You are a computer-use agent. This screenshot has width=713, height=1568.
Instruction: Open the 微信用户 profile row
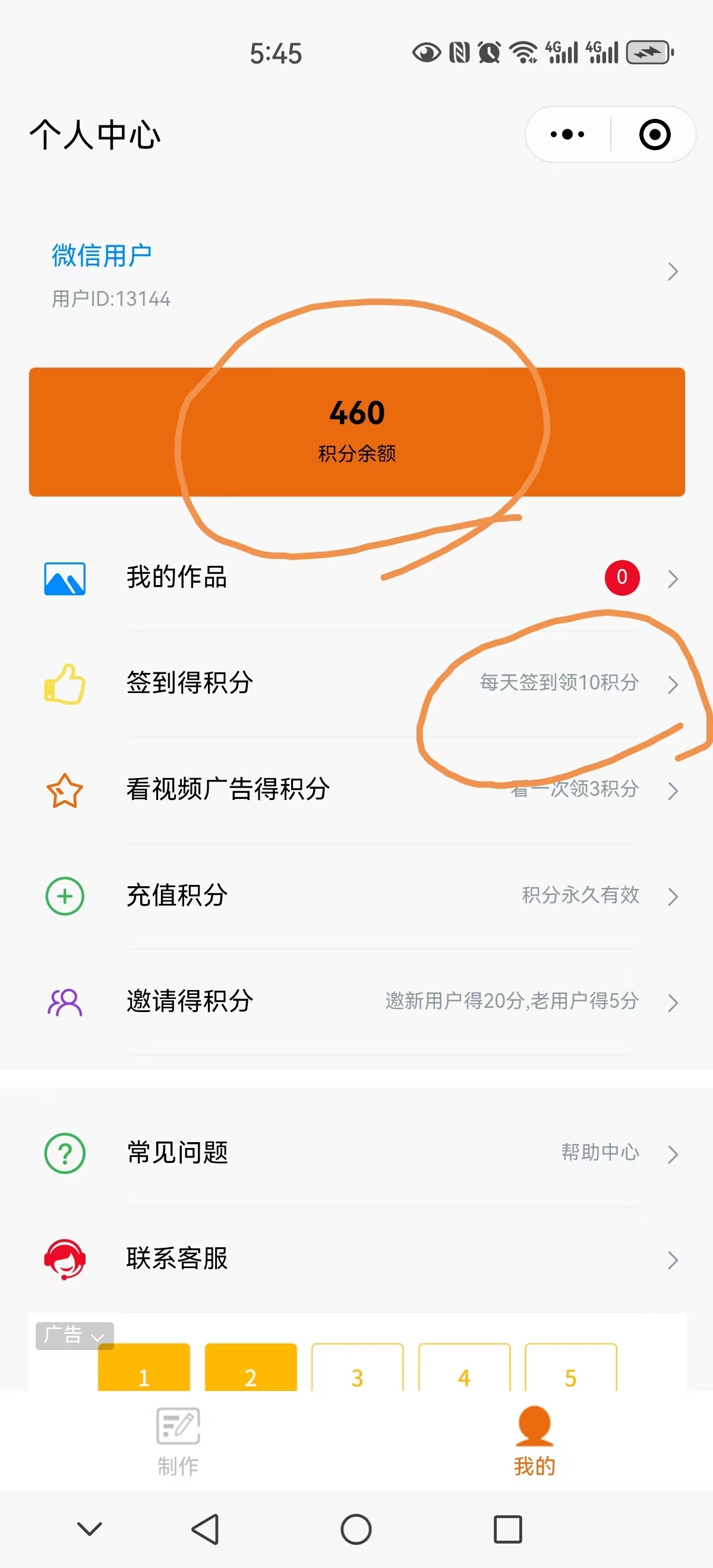(356, 271)
